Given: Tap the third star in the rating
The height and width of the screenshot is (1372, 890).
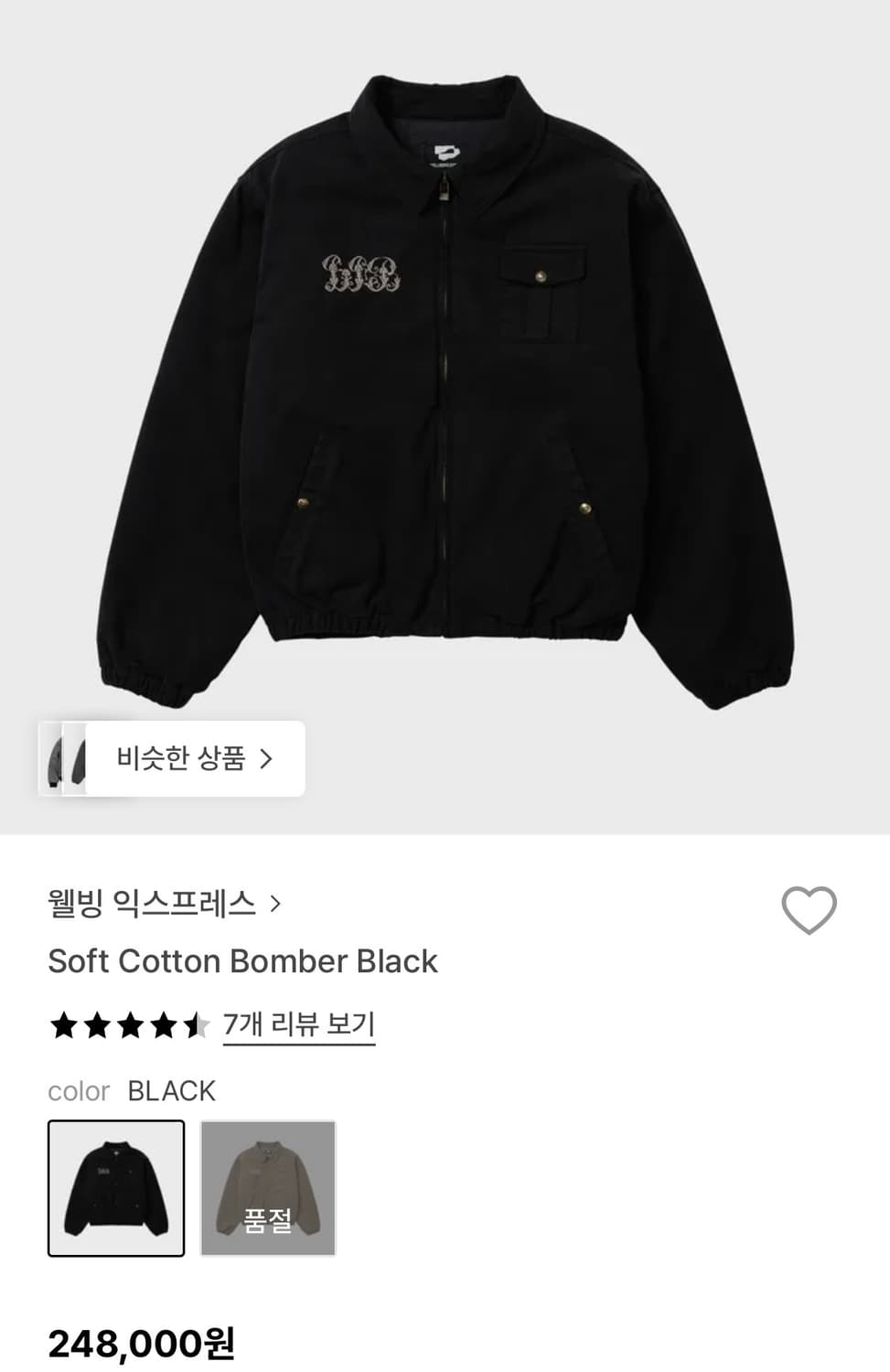Looking at the screenshot, I should 130,1025.
